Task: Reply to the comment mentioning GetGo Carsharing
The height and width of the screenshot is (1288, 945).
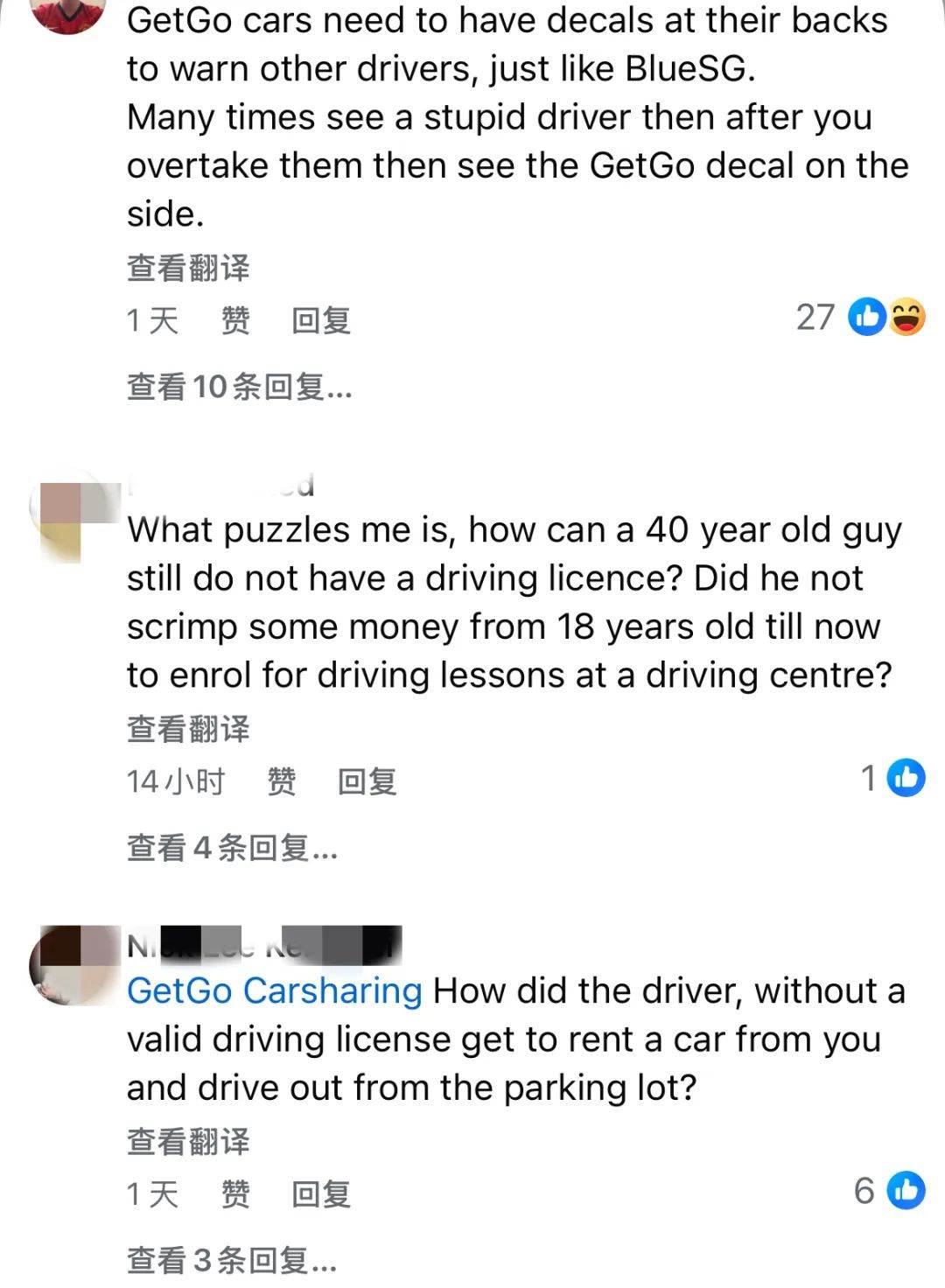Action: click(320, 1193)
